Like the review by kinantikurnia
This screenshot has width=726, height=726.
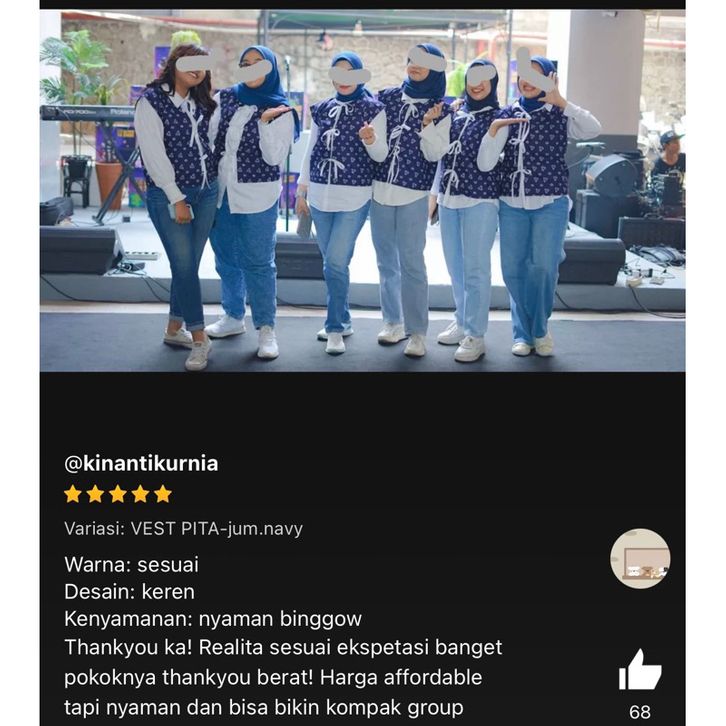pos(640,670)
